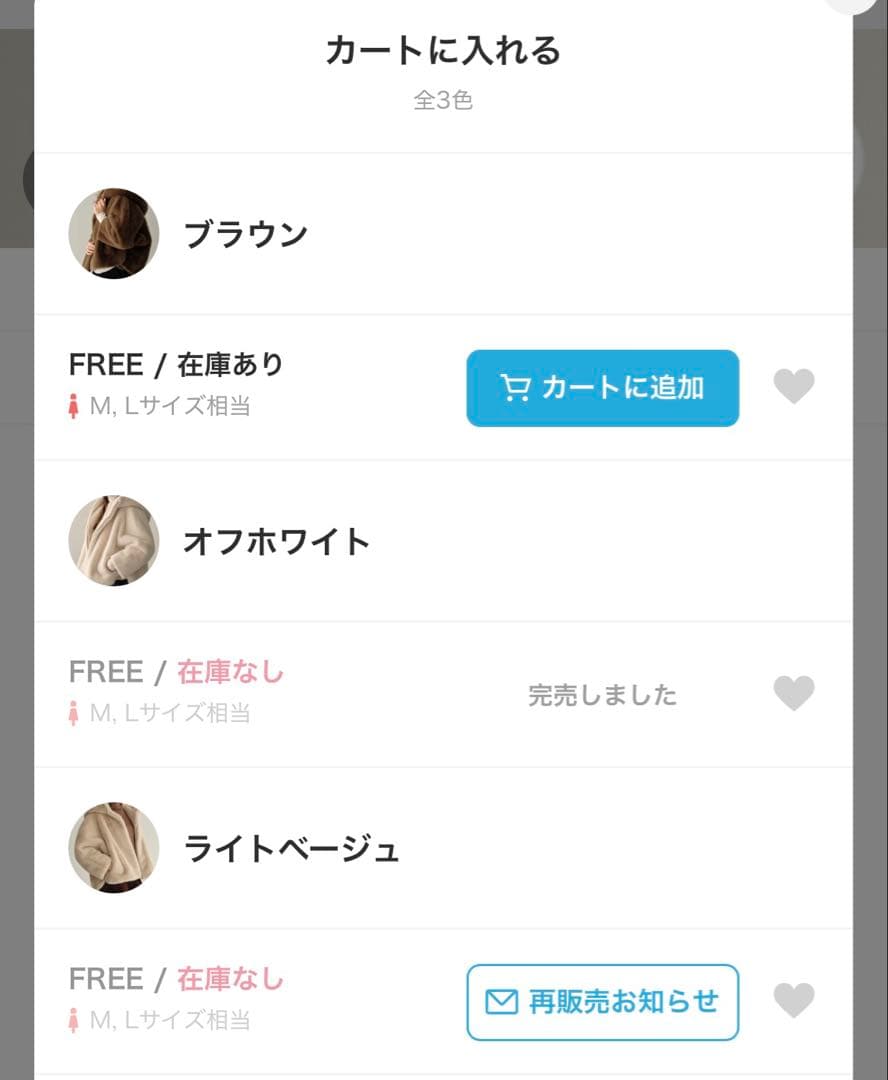Favorite the brown color option
The image size is (888, 1080).
tap(794, 387)
